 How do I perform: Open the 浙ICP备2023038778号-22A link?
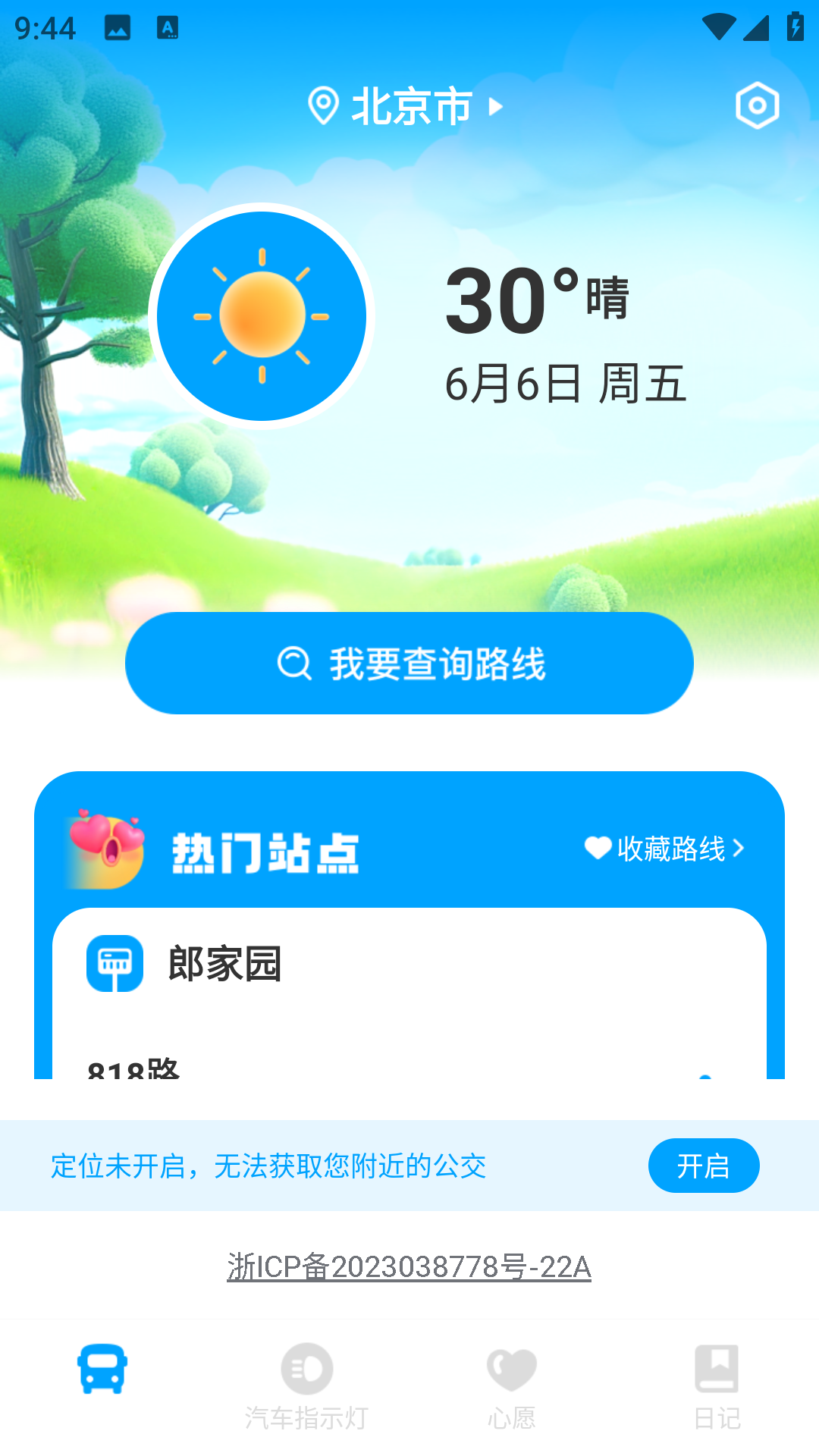point(409,1266)
